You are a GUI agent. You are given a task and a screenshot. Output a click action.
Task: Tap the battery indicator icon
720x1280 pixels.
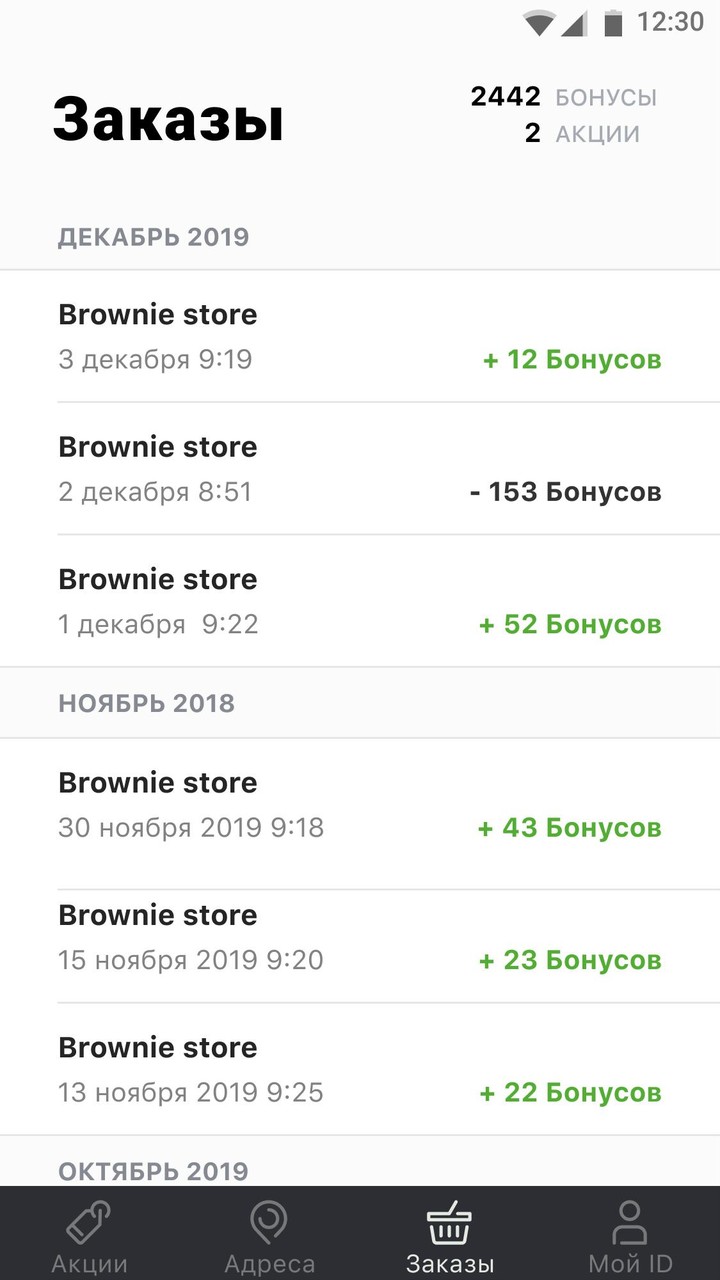tap(615, 21)
